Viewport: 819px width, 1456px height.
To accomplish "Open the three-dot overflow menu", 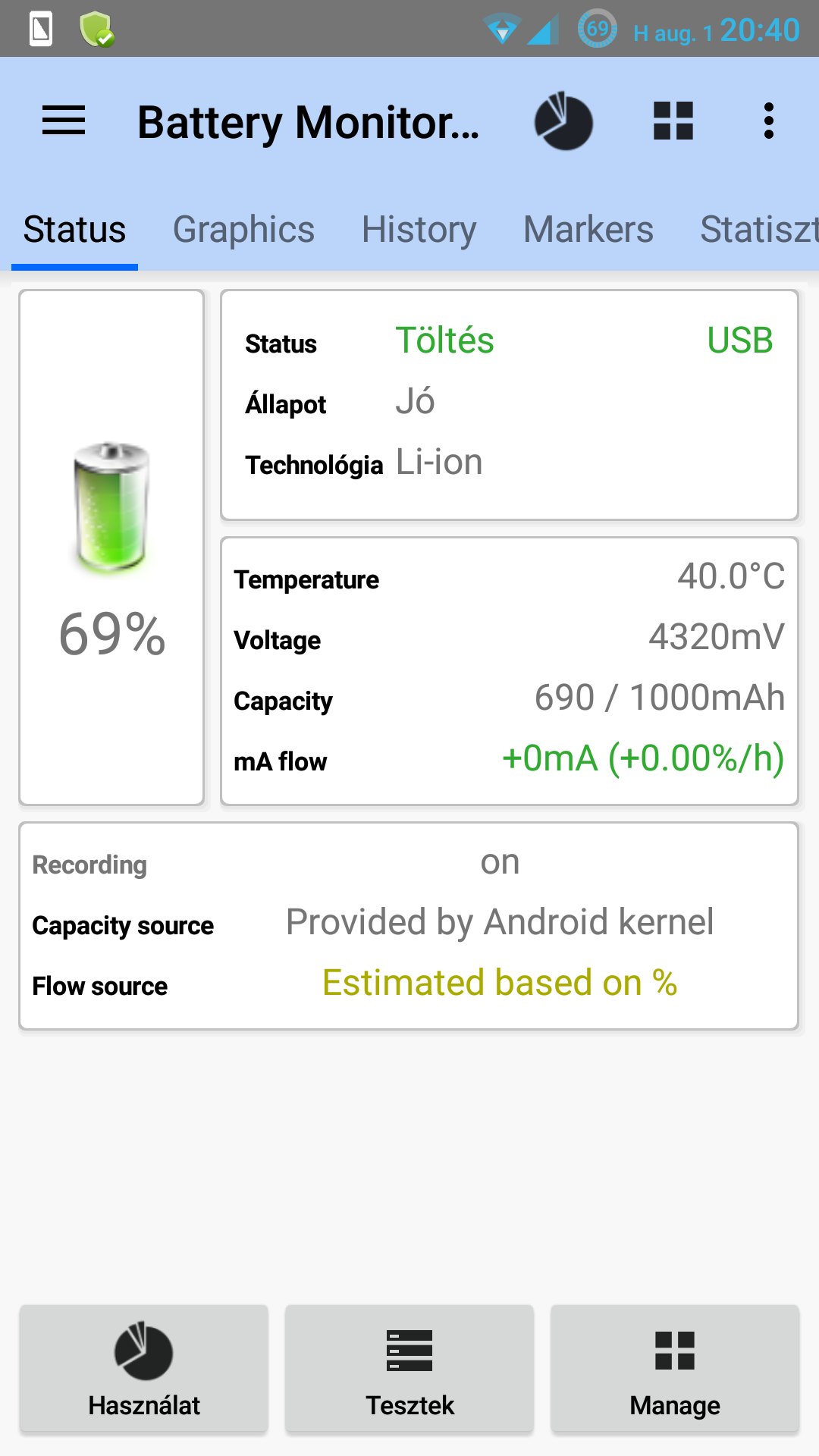I will [769, 121].
